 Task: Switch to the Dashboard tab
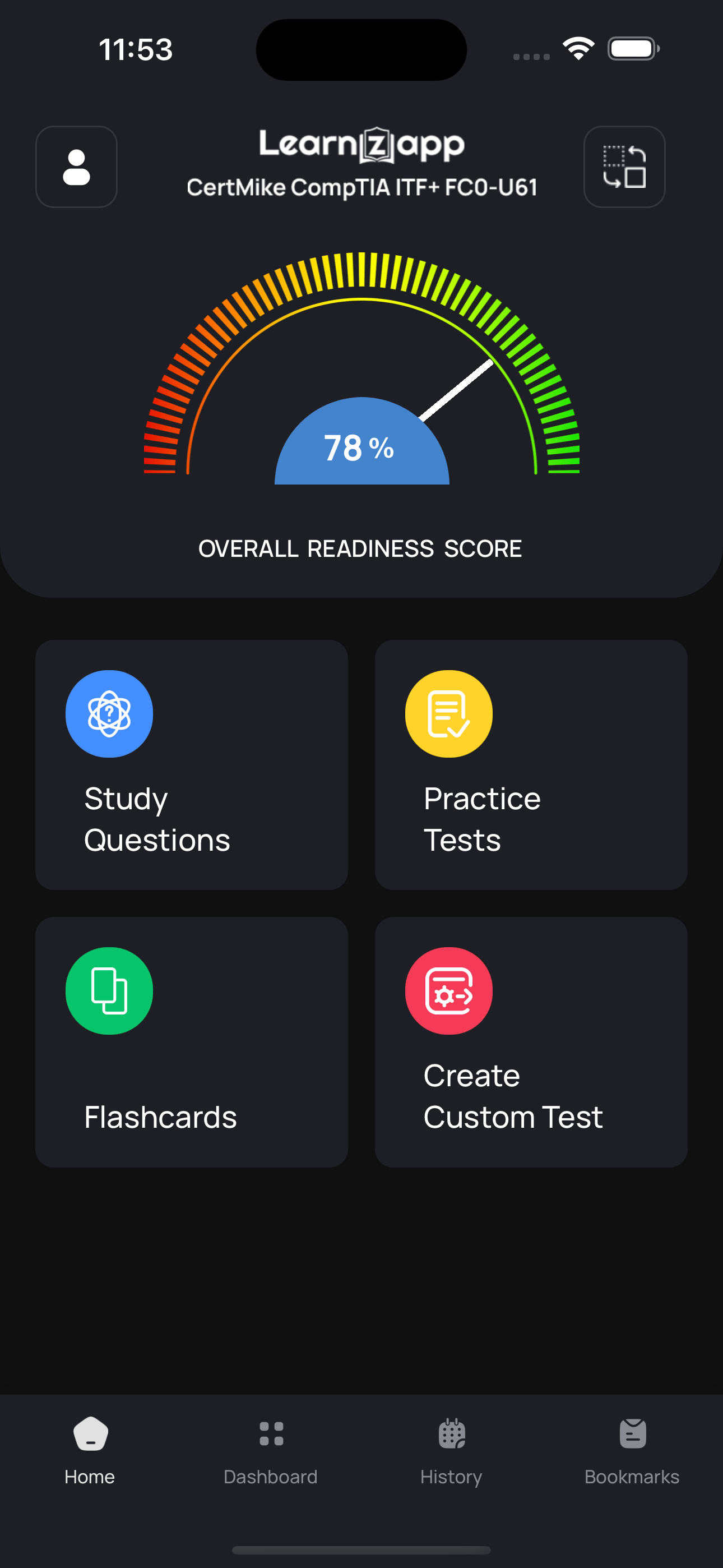(x=271, y=1455)
